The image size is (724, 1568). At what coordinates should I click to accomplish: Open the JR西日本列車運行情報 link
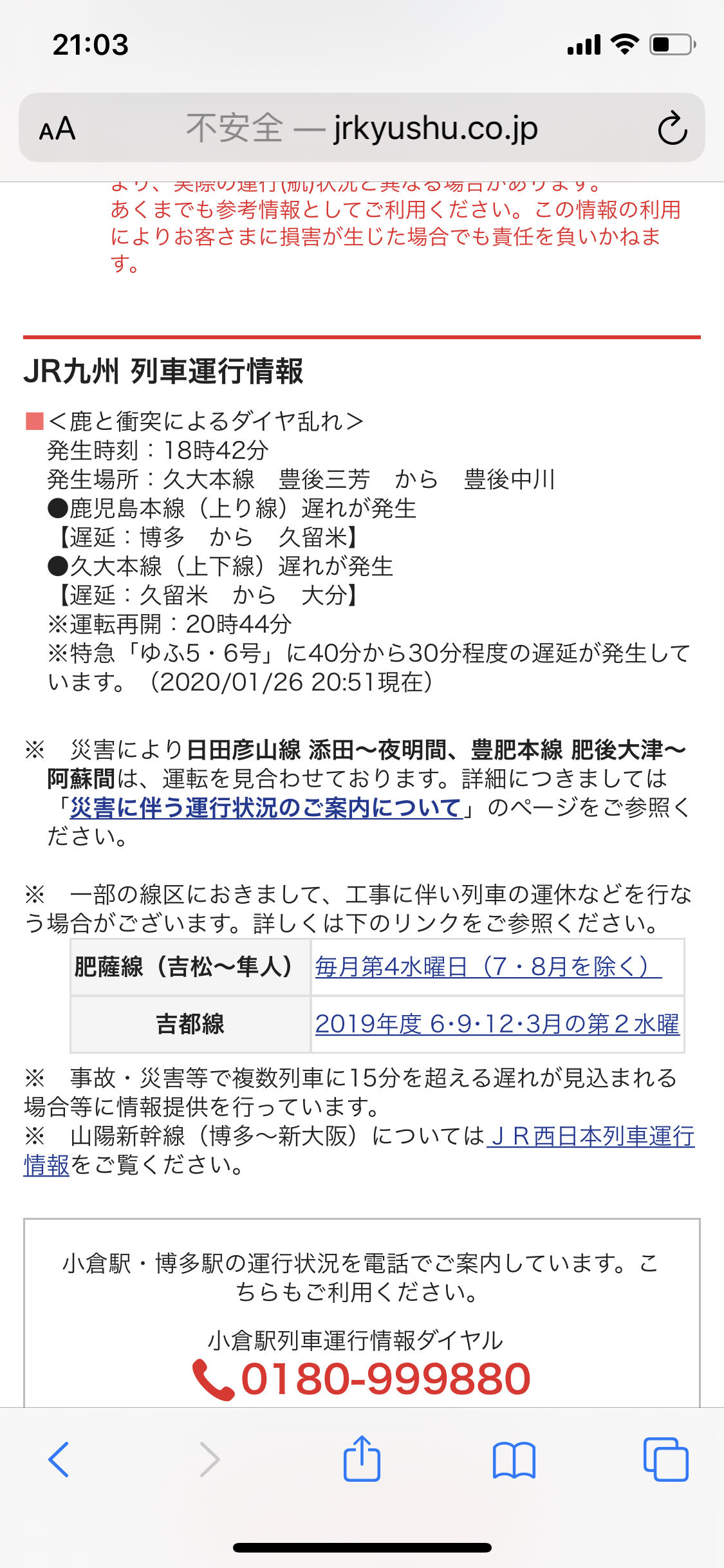pos(590,1136)
